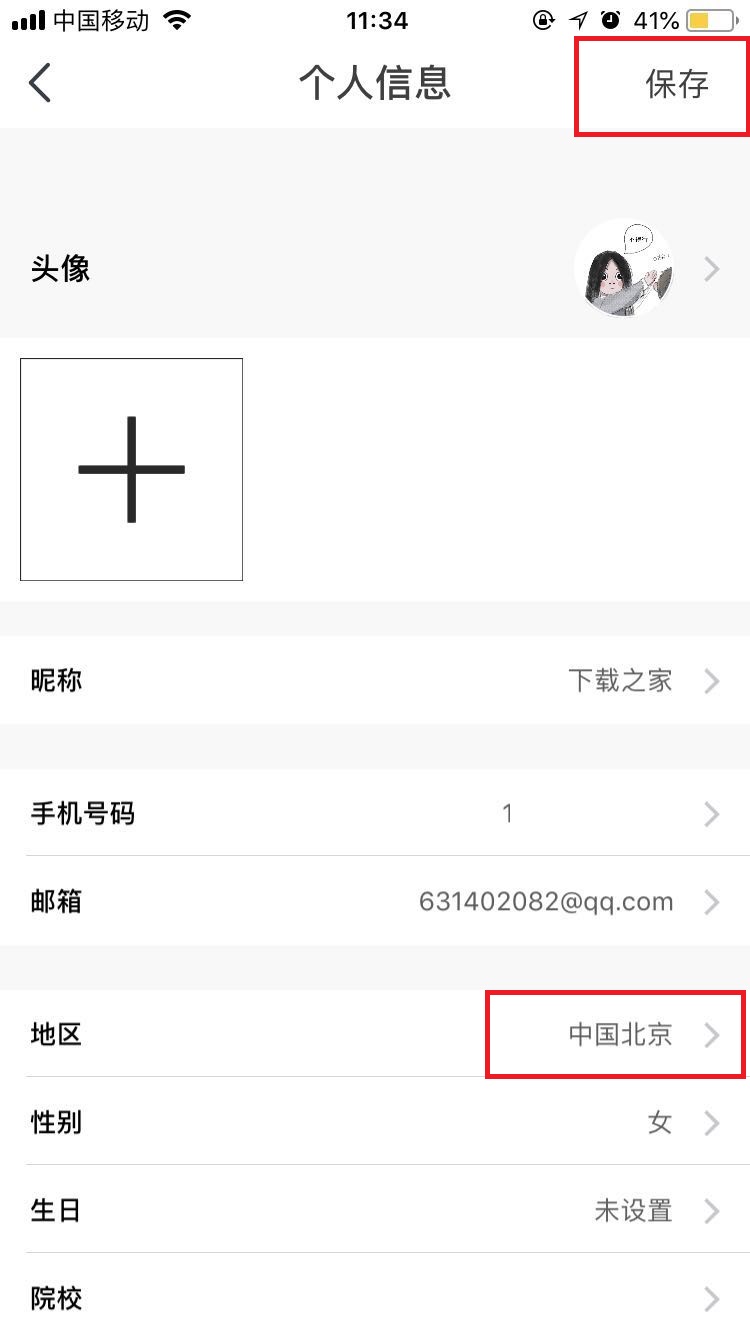The height and width of the screenshot is (1334, 750).
Task: Select the 手机号码 phone number row
Action: click(x=375, y=813)
